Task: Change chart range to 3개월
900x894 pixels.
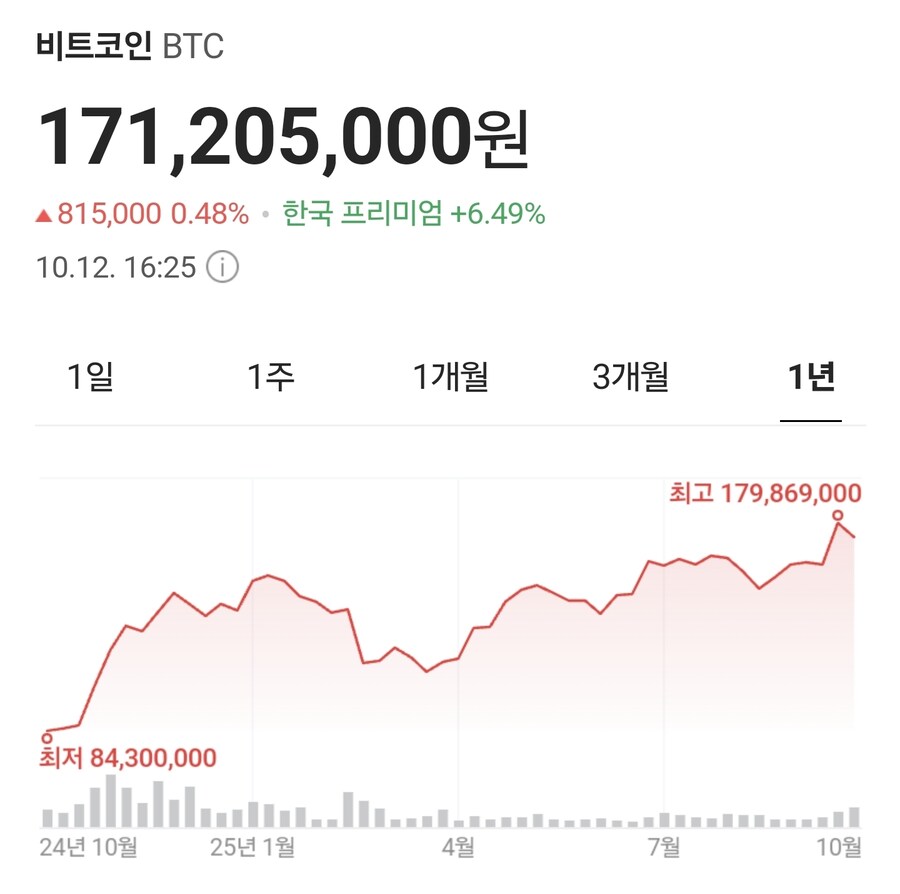Action: click(x=631, y=377)
